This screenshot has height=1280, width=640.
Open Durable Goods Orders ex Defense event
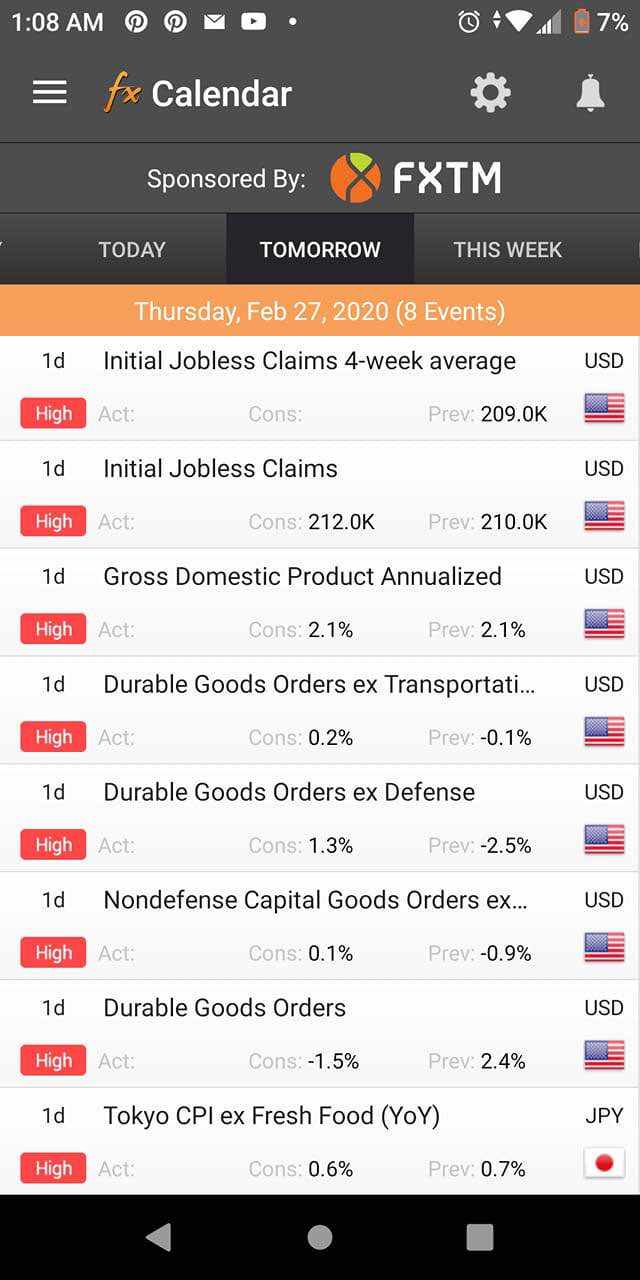[320, 819]
